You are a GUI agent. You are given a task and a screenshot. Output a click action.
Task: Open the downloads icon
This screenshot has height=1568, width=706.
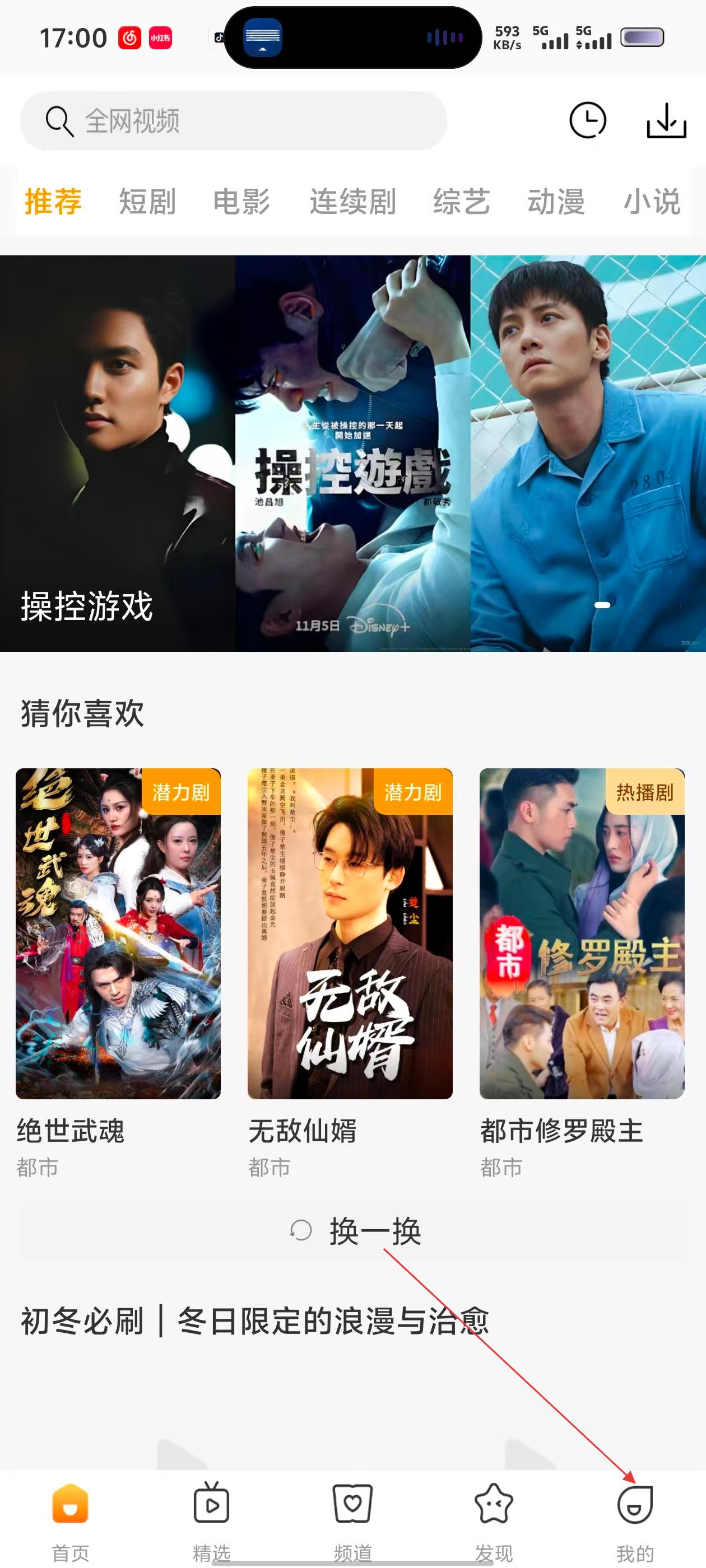[666, 120]
